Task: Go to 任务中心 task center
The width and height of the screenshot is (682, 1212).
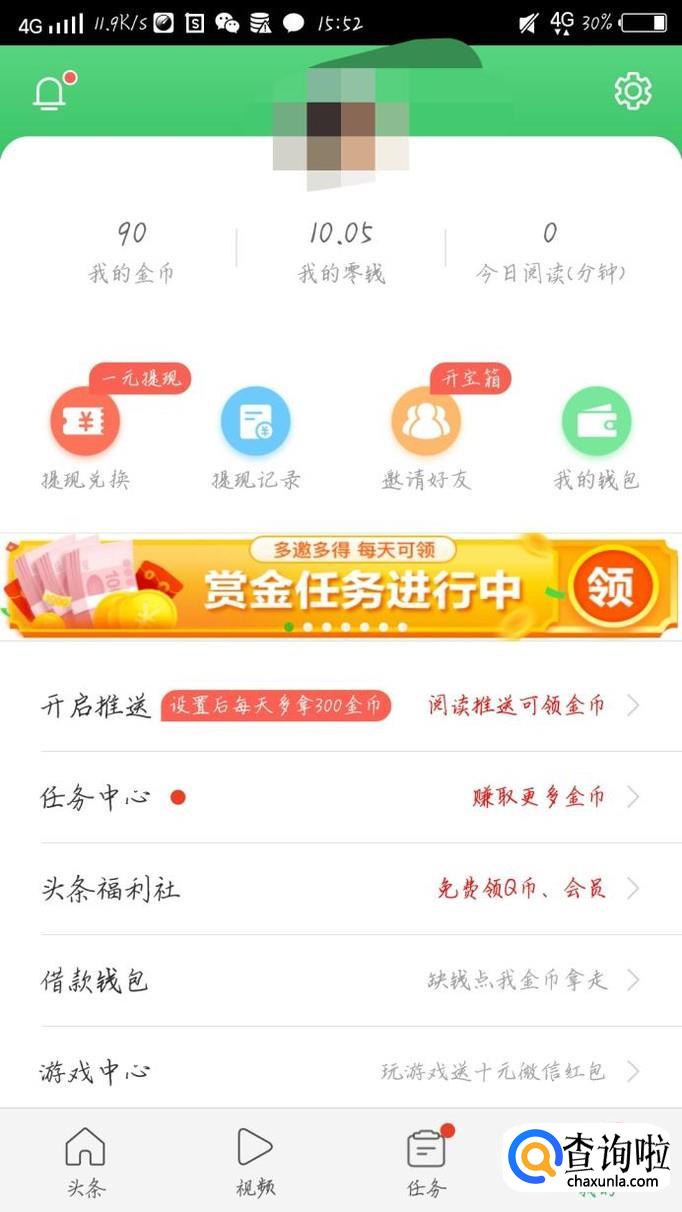Action: coord(340,797)
